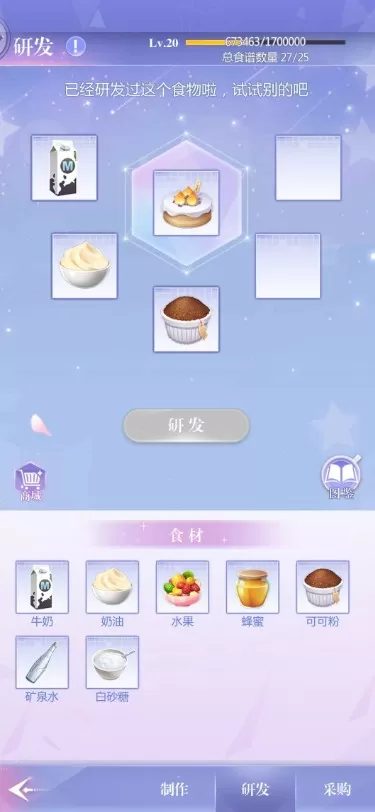This screenshot has height=812, width=375.
Task: Remove the cream bowl from its recipe slot
Action: pos(84,266)
